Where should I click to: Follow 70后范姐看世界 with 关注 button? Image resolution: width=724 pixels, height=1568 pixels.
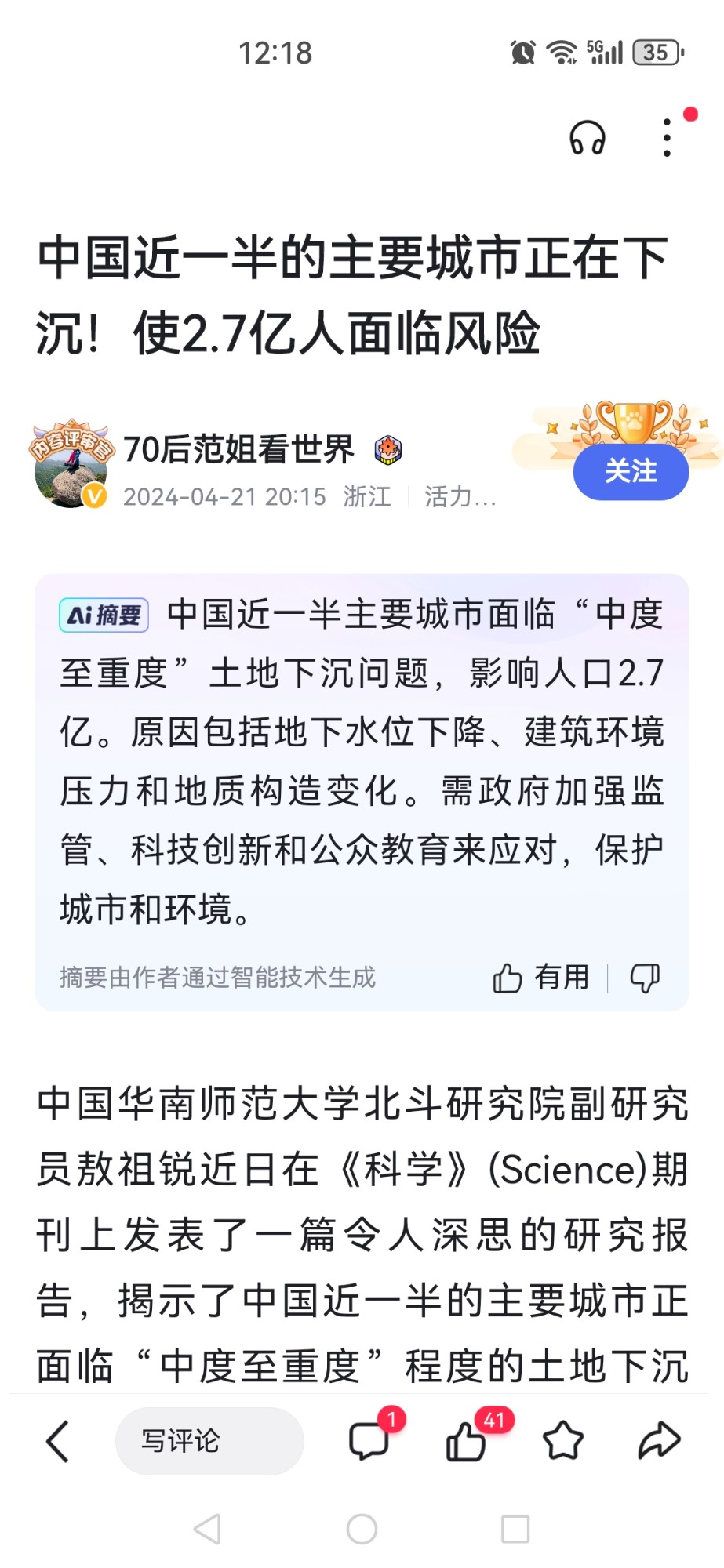pos(631,472)
